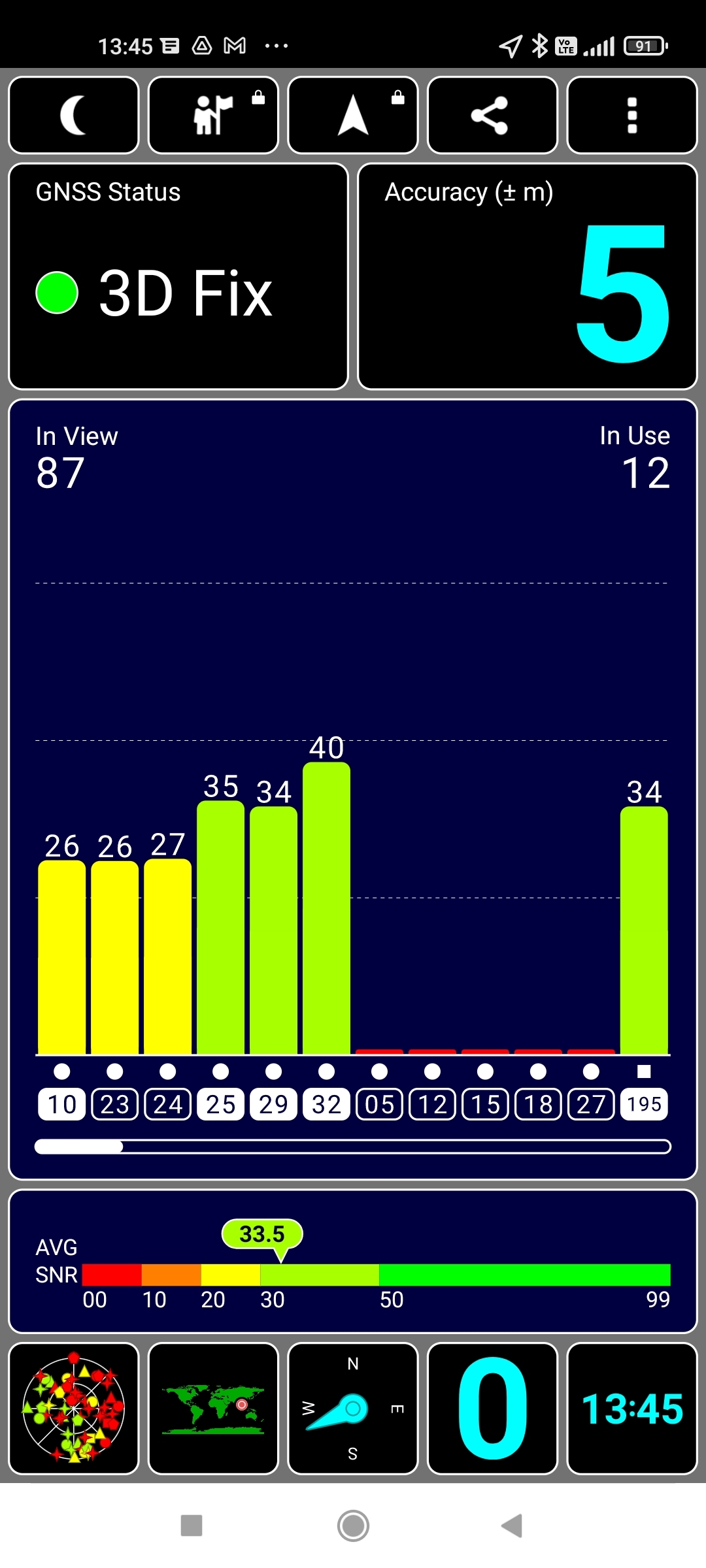Open the satellite sky plot tile
This screenshot has height=1568, width=706.
tap(74, 1409)
